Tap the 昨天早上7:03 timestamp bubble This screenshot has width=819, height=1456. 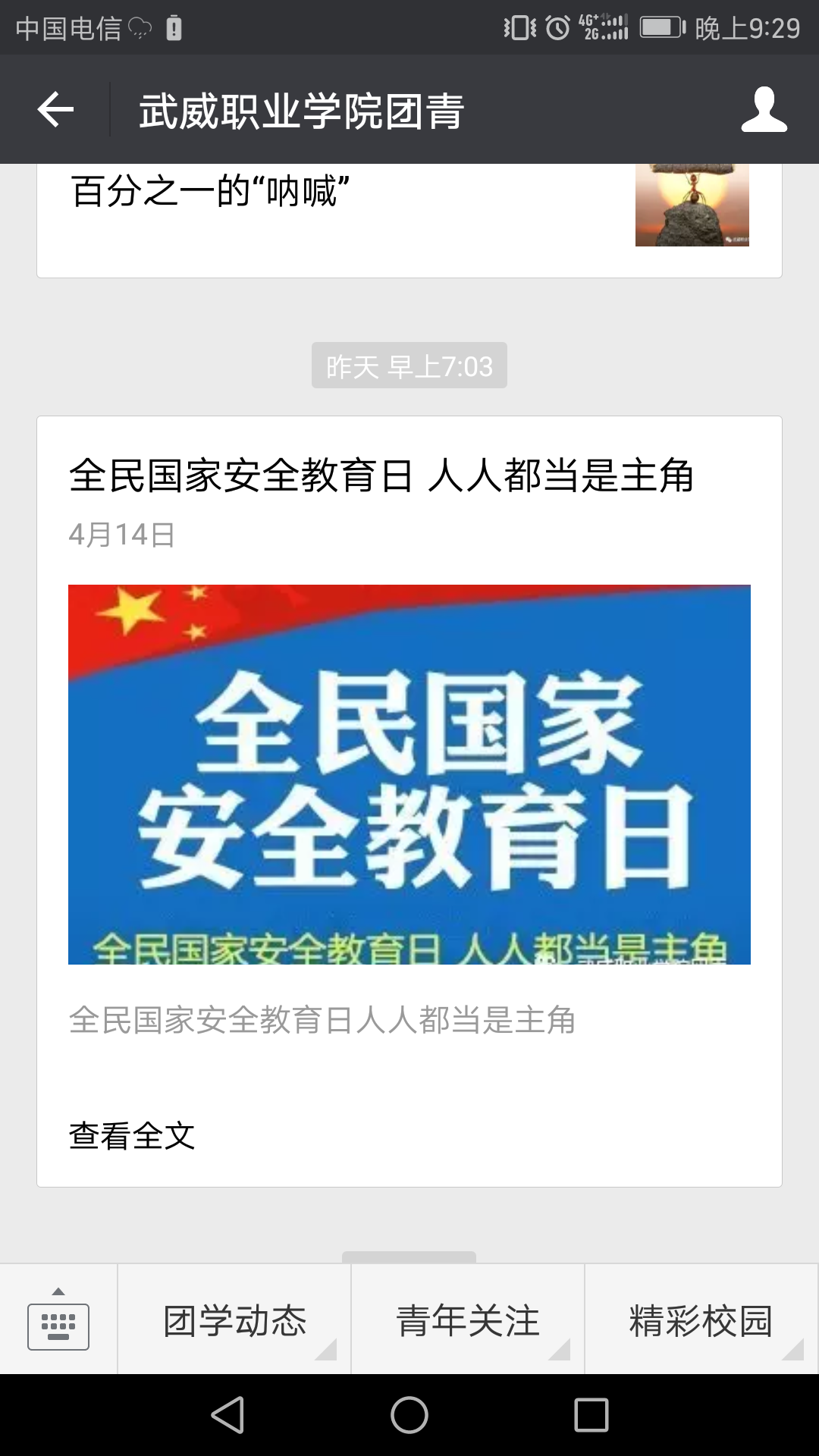click(409, 364)
